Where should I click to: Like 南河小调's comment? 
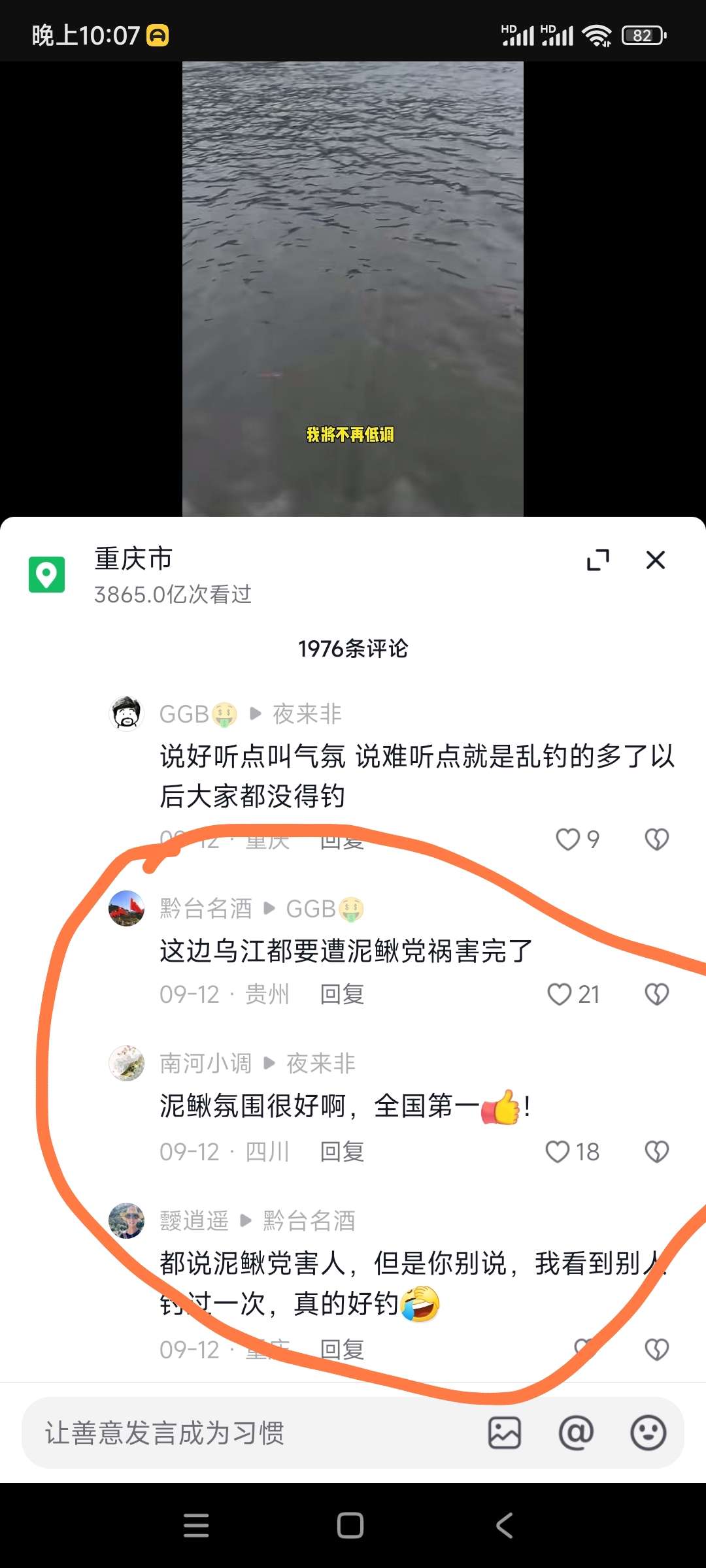click(558, 1152)
